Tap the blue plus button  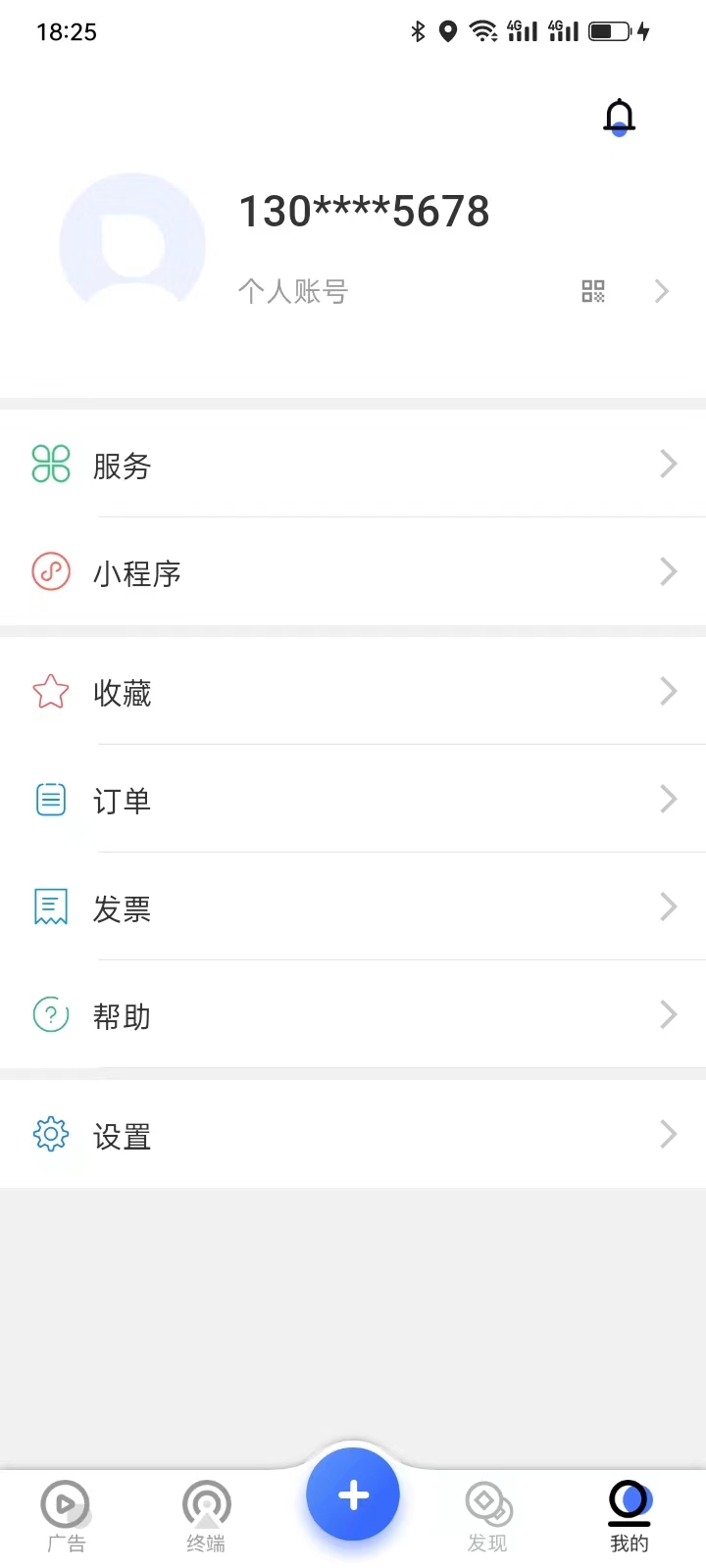pos(353,1495)
